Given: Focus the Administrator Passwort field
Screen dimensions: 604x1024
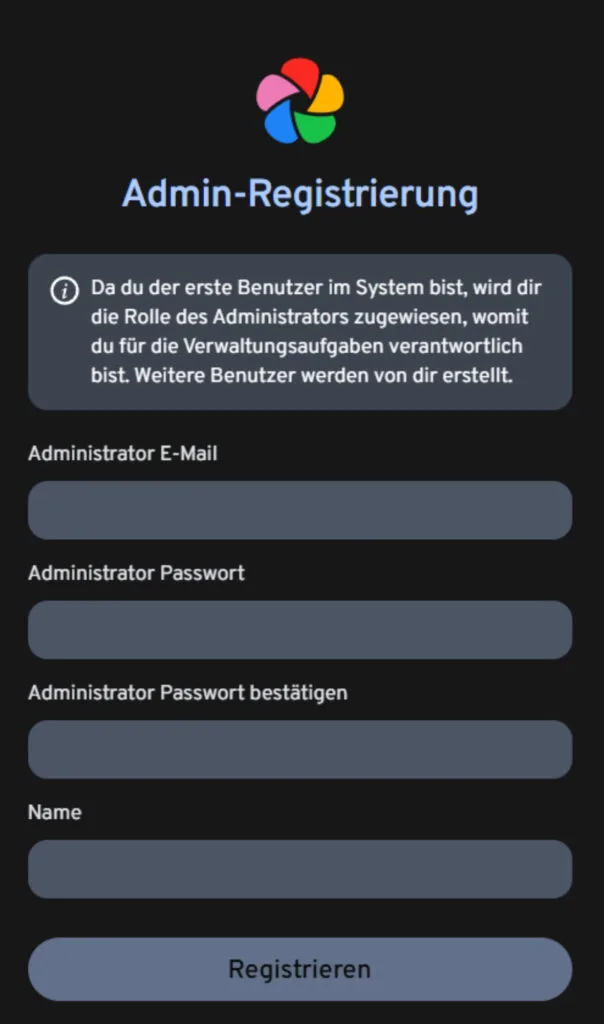Looking at the screenshot, I should pos(300,630).
